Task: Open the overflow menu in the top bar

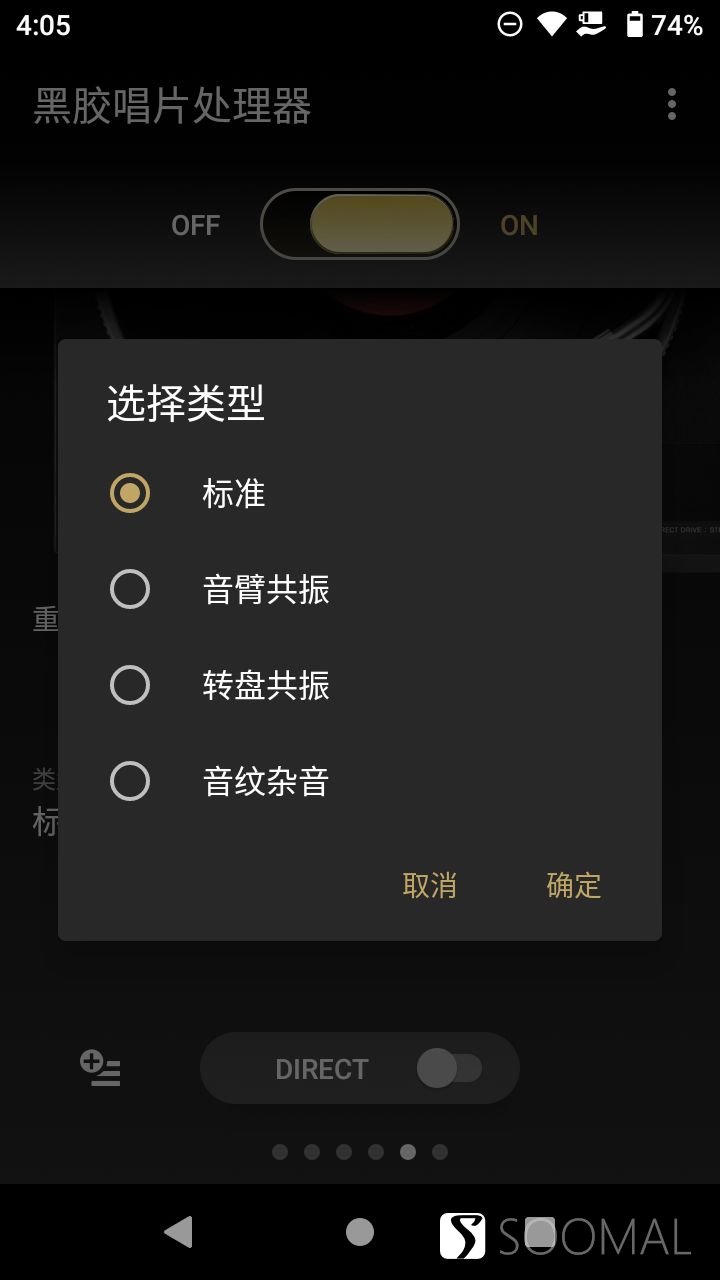Action: click(x=670, y=103)
